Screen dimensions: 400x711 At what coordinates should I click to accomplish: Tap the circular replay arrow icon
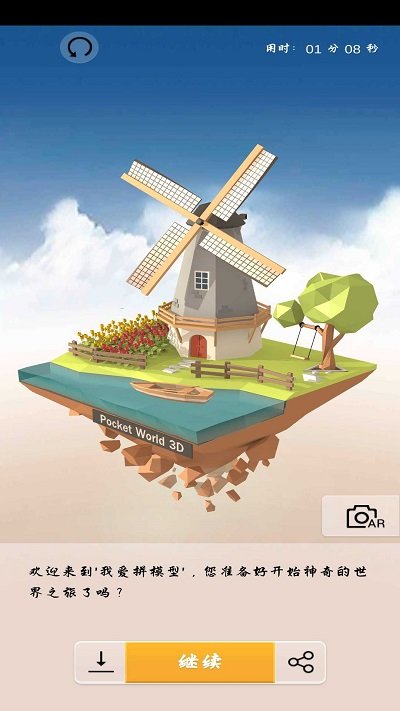79,47
